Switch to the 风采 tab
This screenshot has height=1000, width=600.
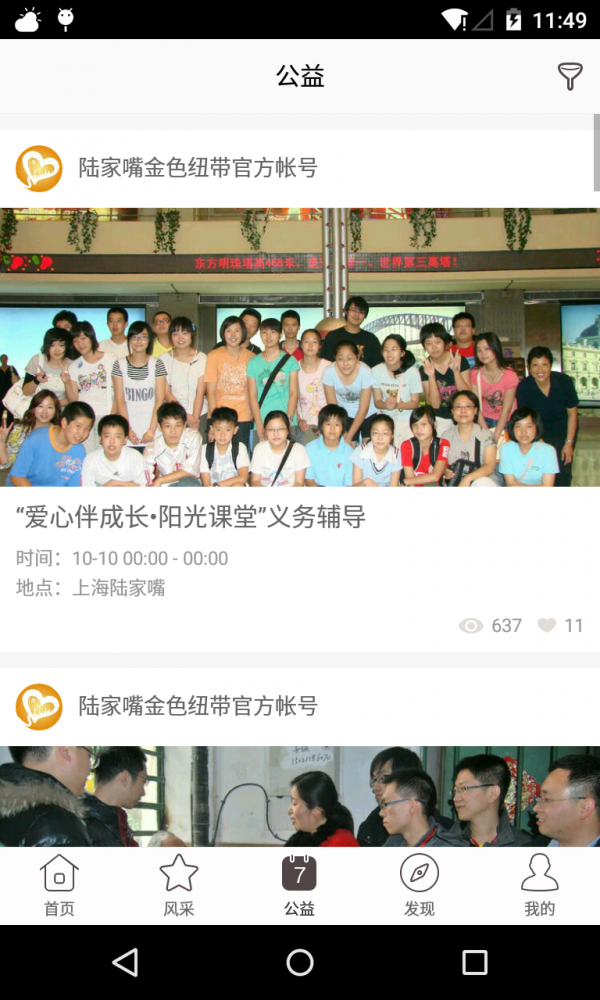[x=179, y=885]
